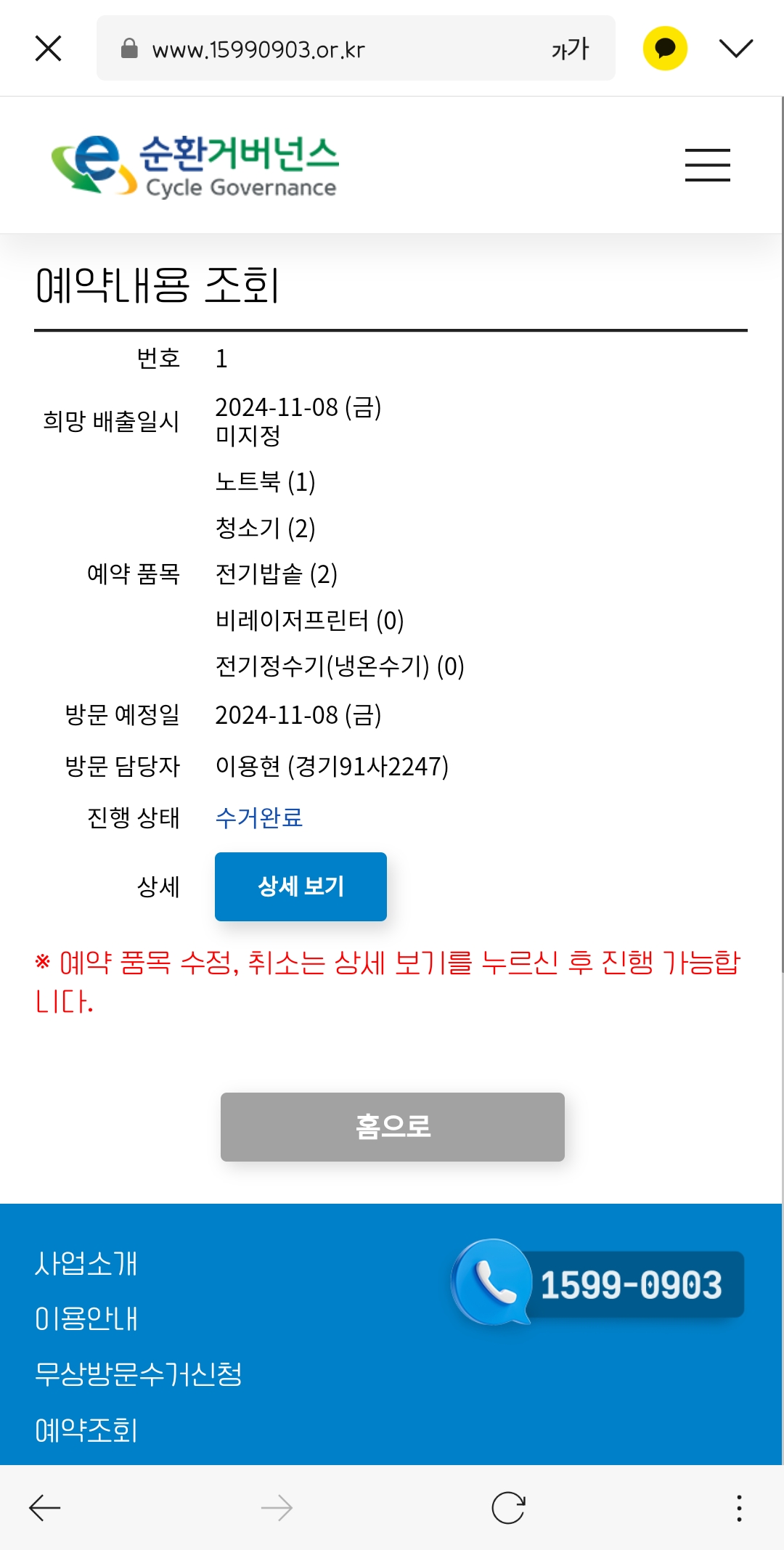
Task: Tap the 상세 보기 button
Action: click(x=301, y=886)
